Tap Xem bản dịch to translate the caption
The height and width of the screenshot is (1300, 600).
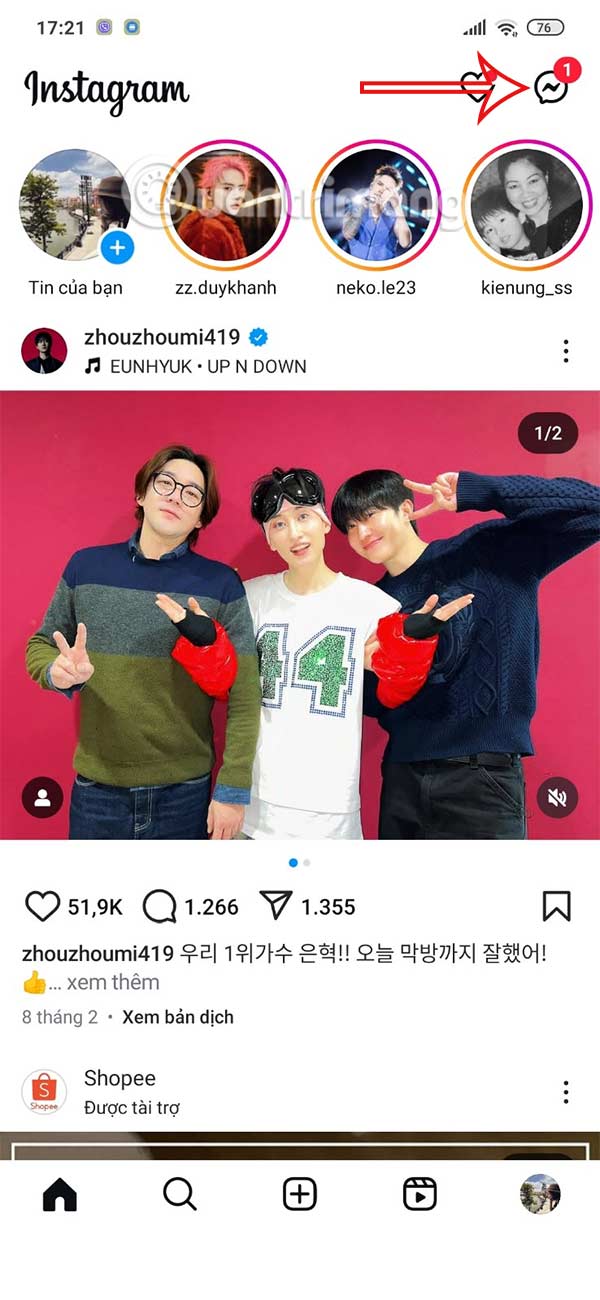tap(178, 1017)
